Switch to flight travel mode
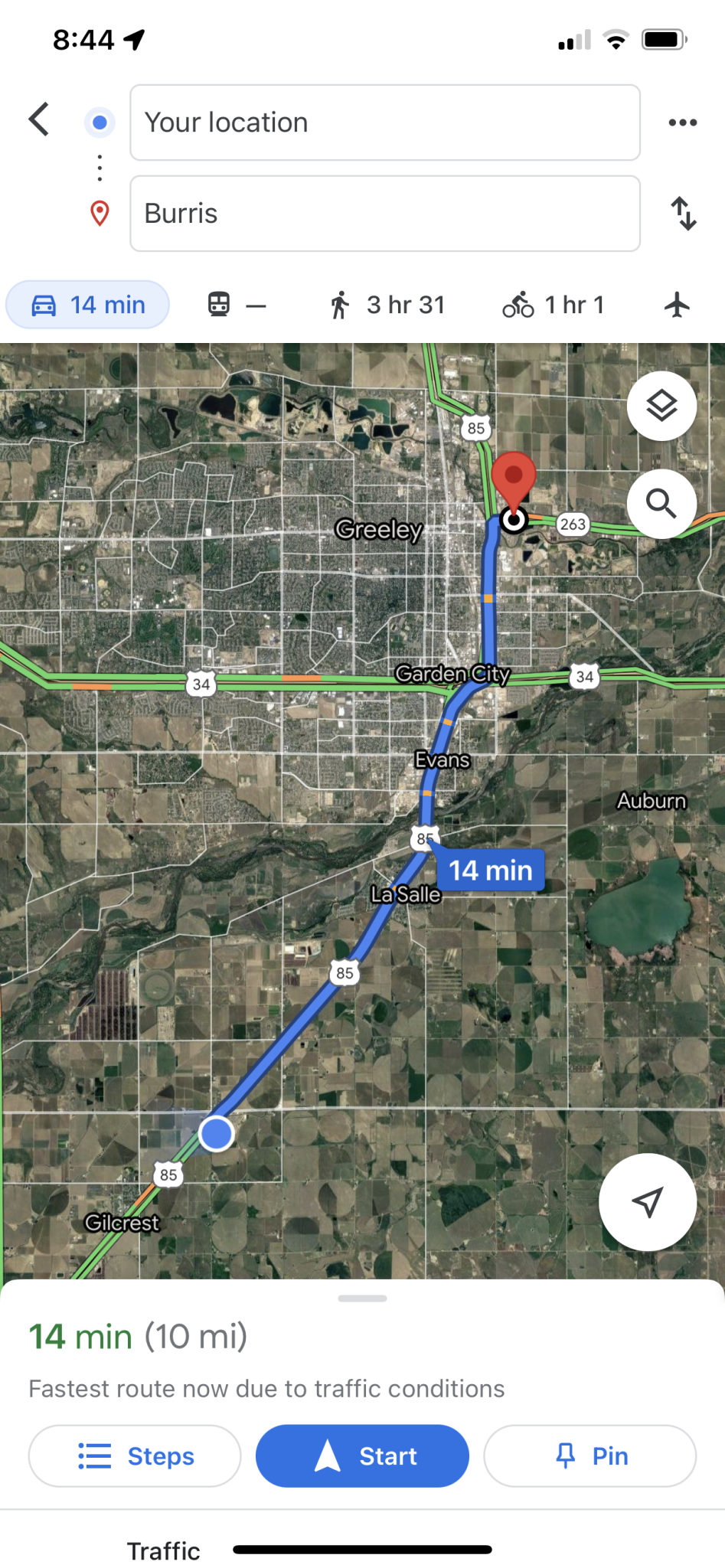The width and height of the screenshot is (725, 1568). coord(677,305)
